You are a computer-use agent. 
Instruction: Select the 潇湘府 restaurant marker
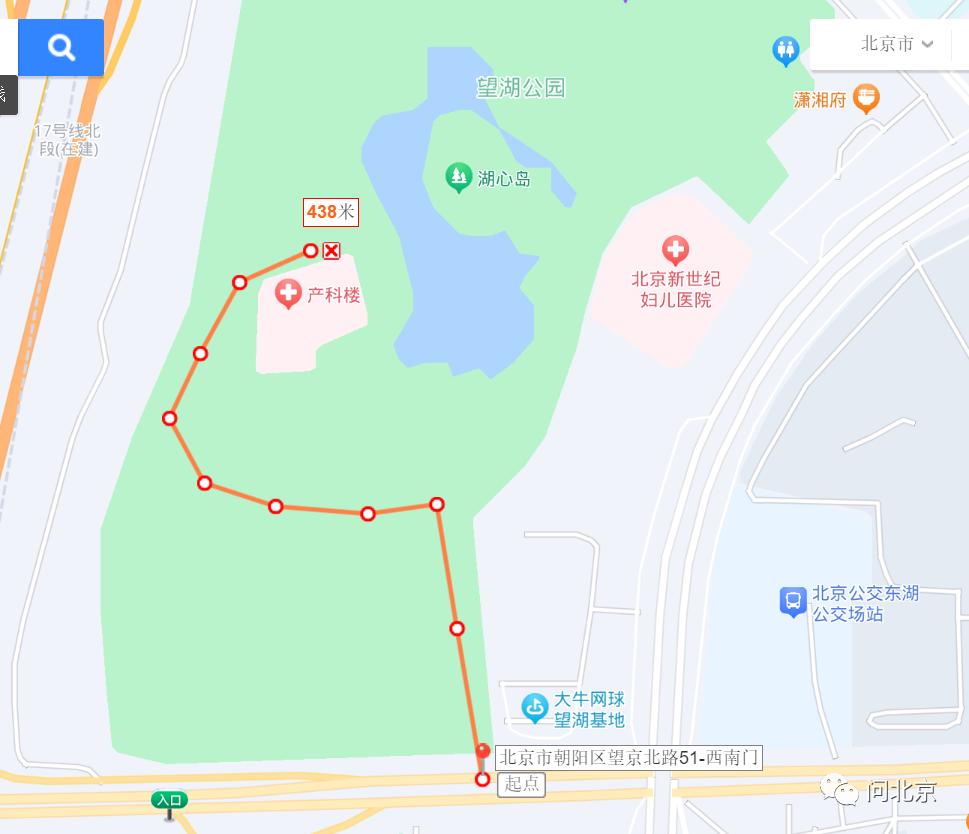tap(867, 99)
